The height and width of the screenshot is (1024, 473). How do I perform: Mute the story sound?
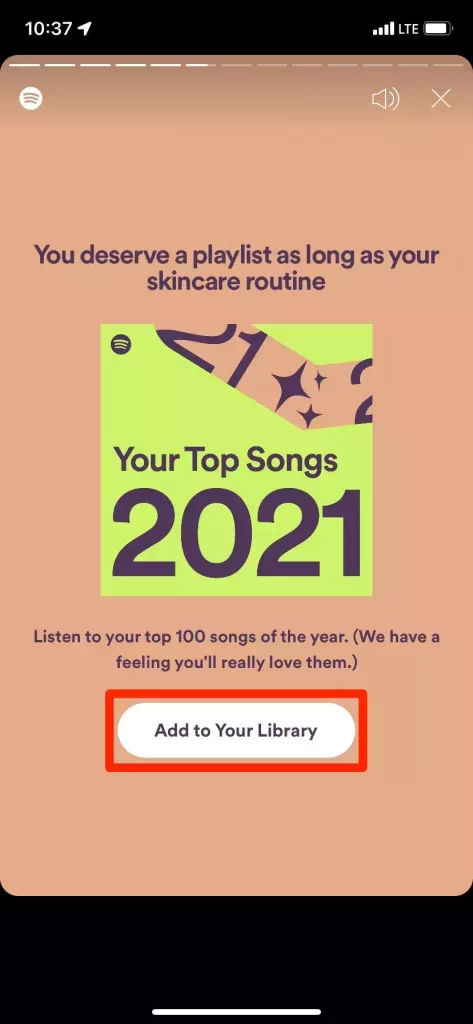pos(385,99)
